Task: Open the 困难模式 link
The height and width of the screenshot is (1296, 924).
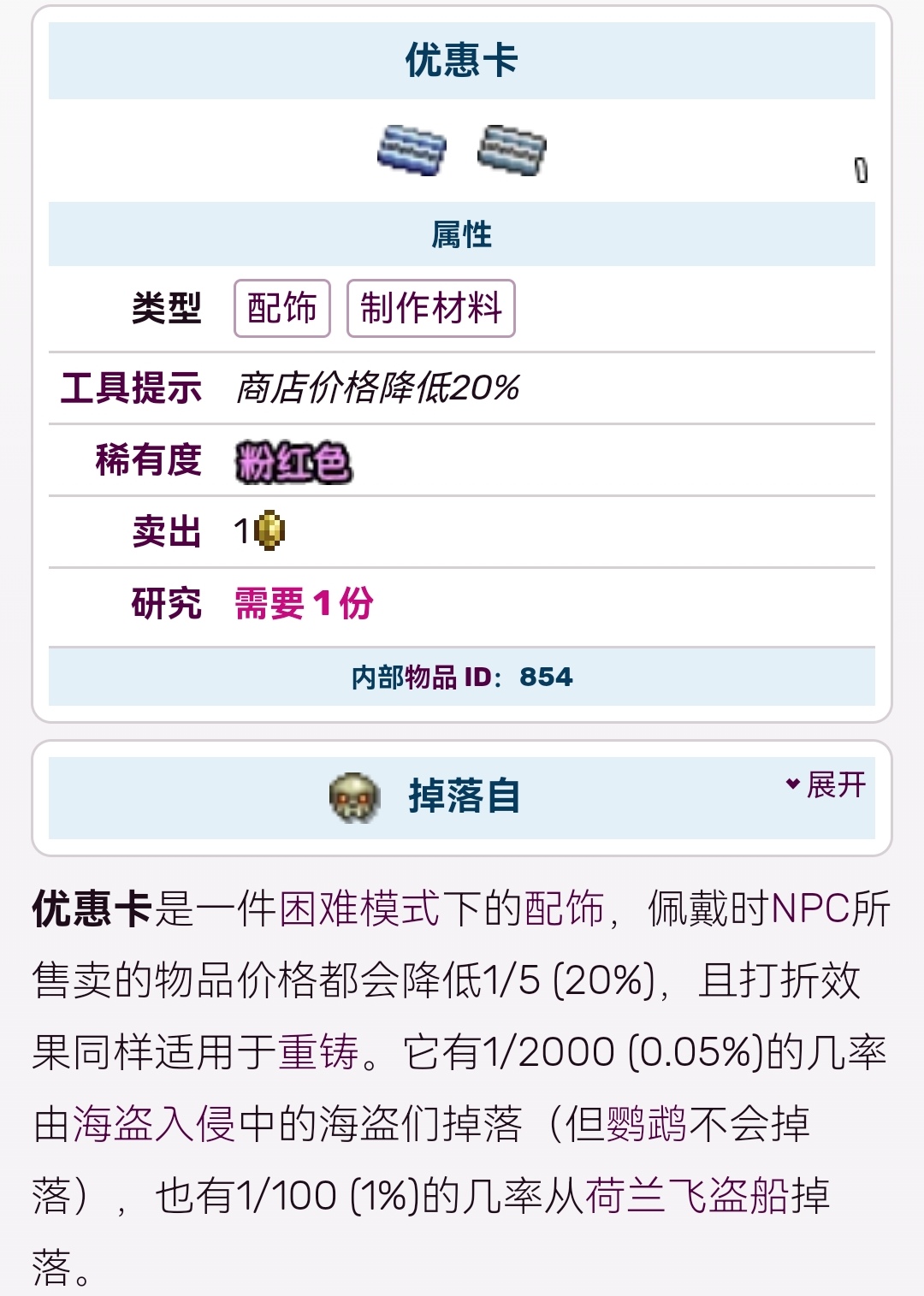Action: pyautogui.click(x=359, y=908)
